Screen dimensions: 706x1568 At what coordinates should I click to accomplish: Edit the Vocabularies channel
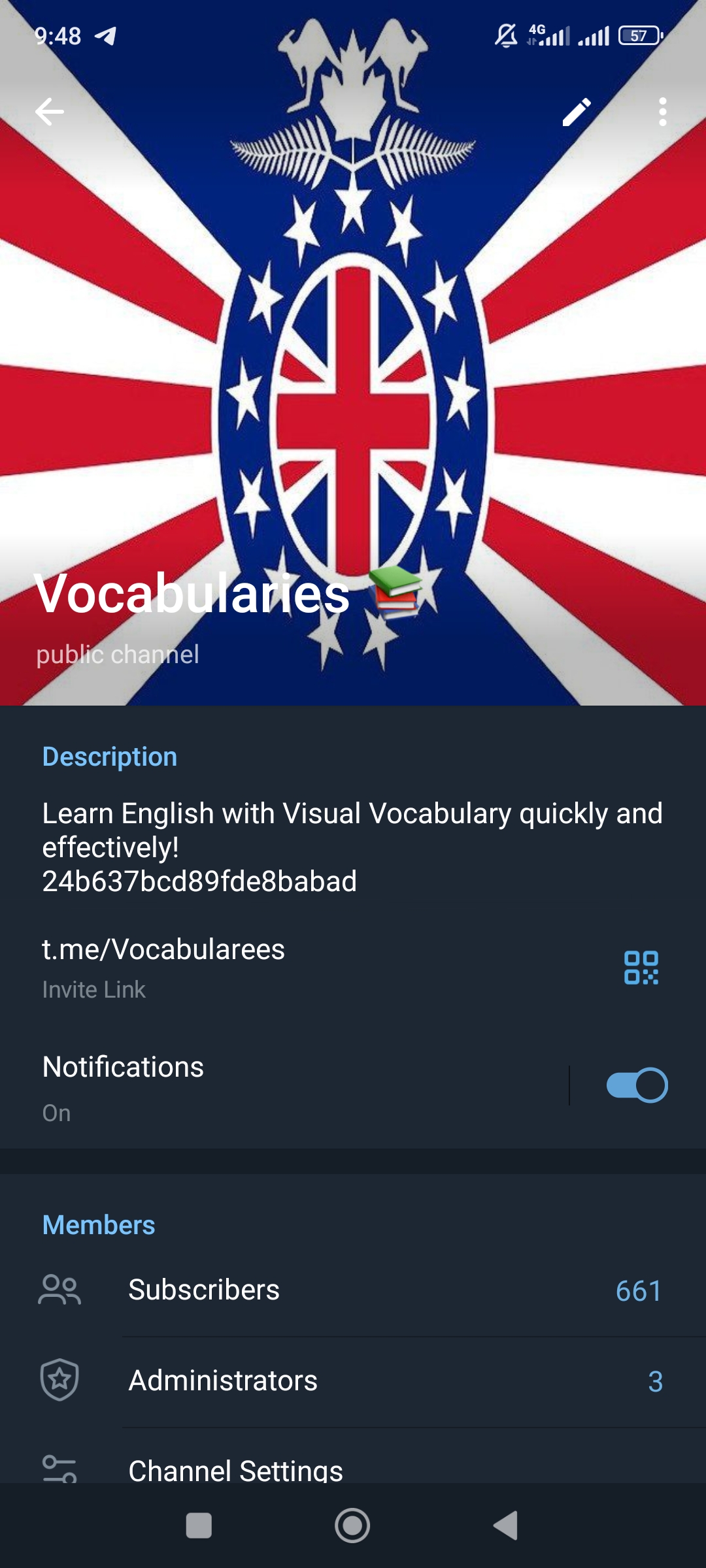tap(577, 112)
